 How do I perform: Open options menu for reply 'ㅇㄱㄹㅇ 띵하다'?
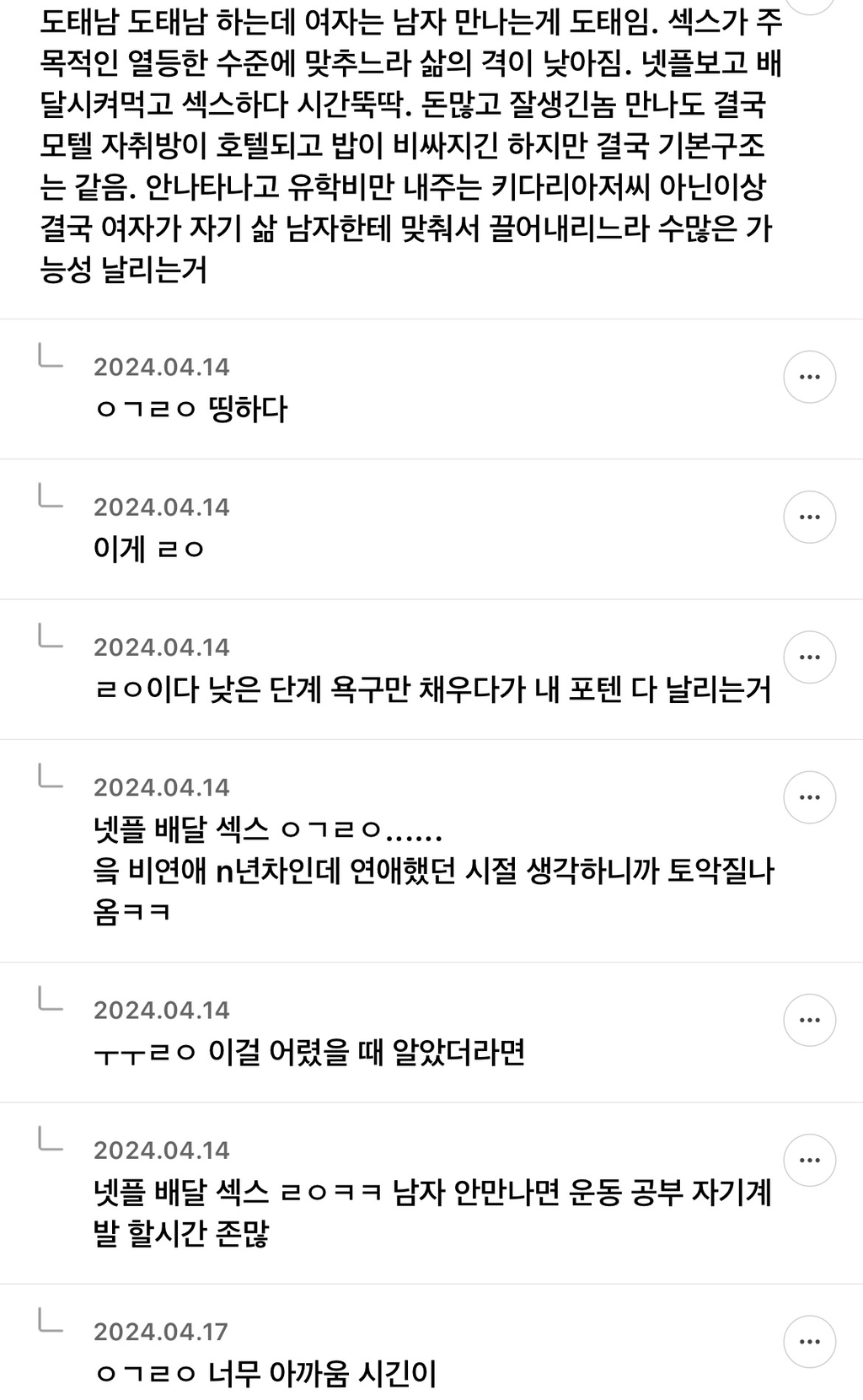809,377
